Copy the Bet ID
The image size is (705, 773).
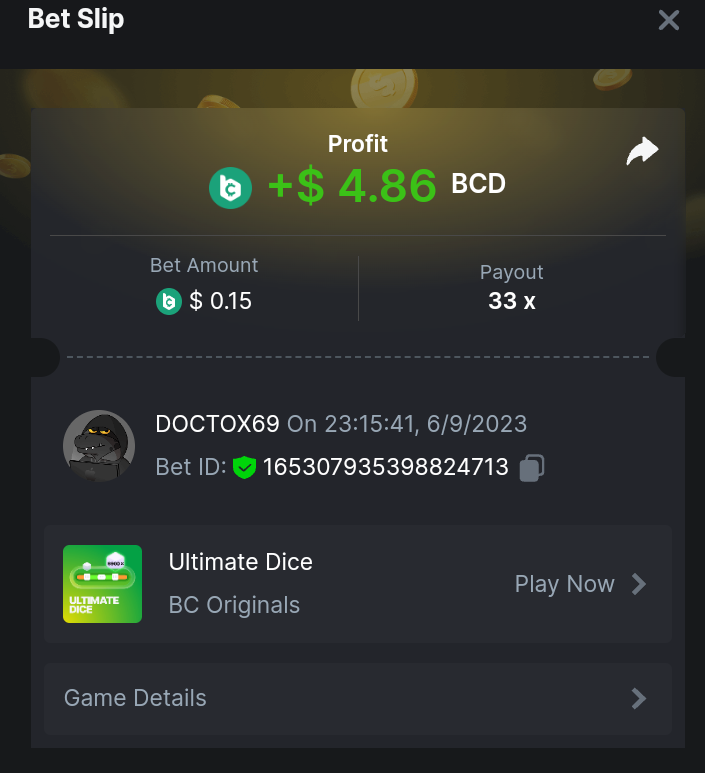pos(532,467)
